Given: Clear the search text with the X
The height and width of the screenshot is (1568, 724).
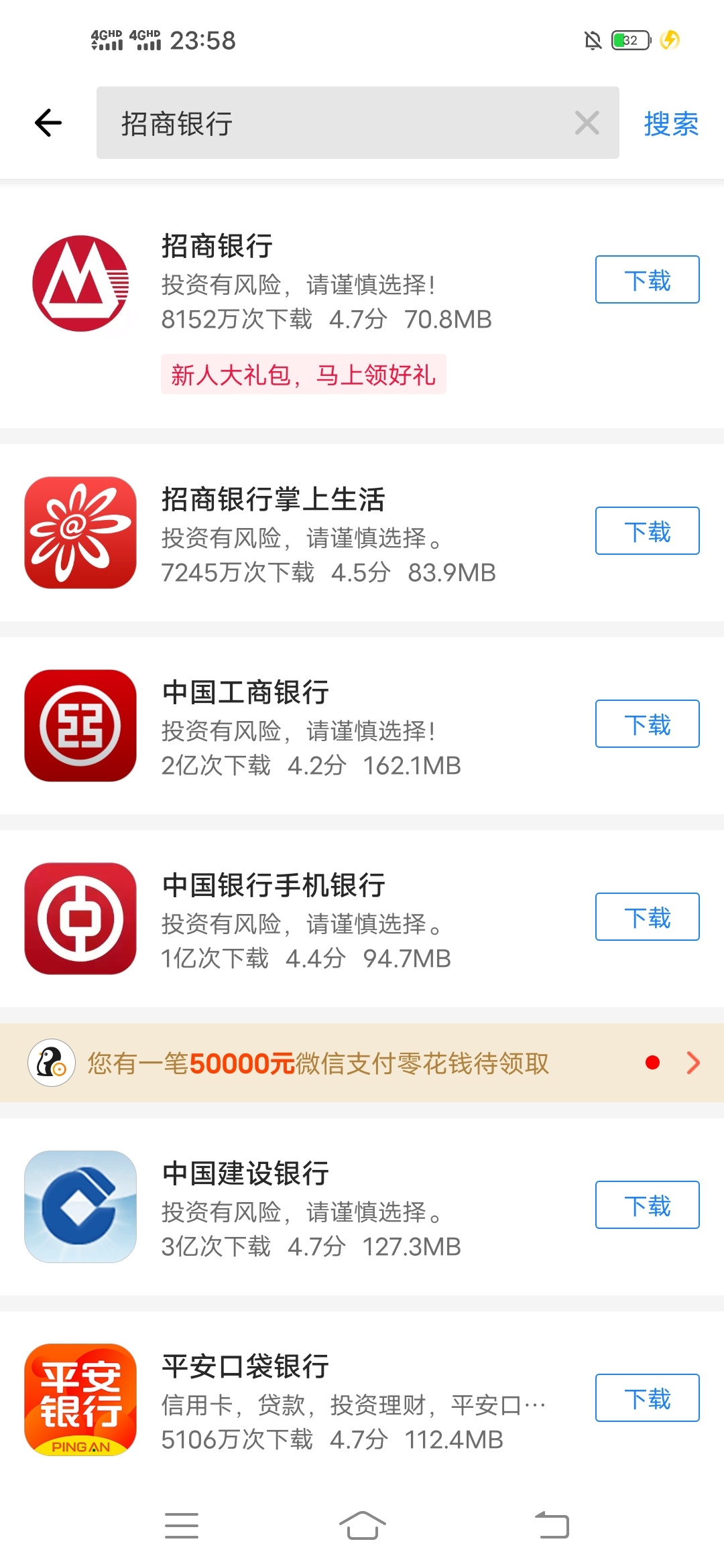Looking at the screenshot, I should click(x=587, y=123).
